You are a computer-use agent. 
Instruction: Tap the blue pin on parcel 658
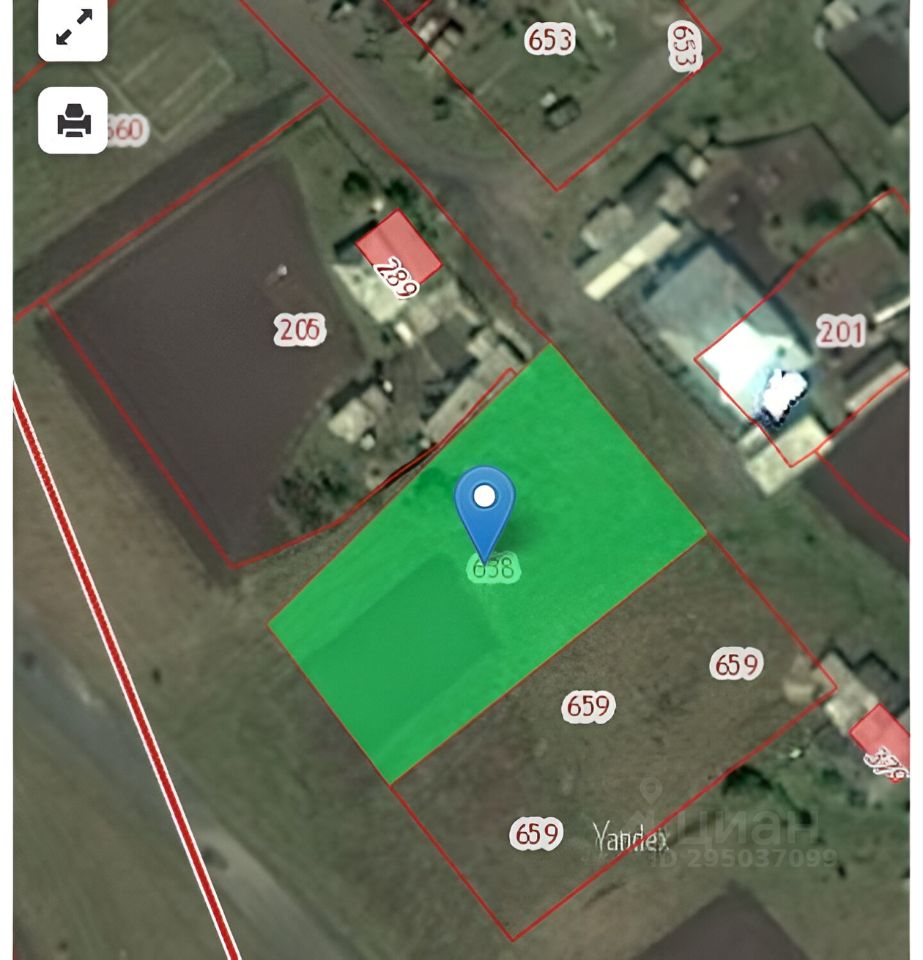485,500
